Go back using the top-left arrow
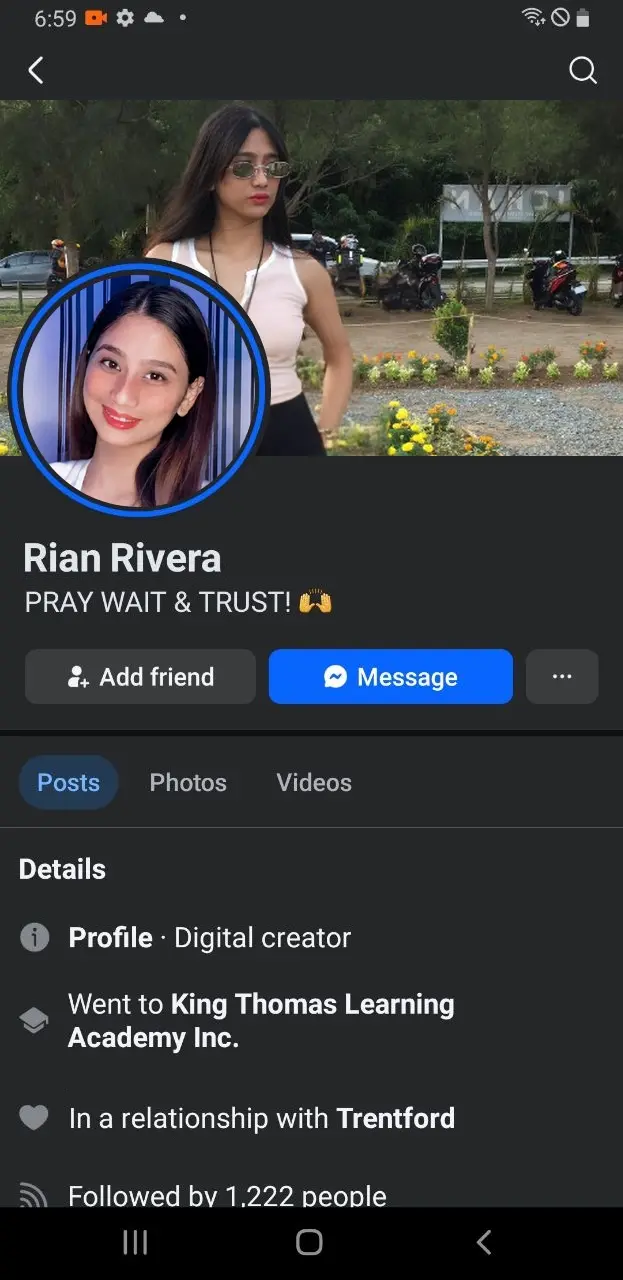The image size is (623, 1280). pyautogui.click(x=36, y=70)
